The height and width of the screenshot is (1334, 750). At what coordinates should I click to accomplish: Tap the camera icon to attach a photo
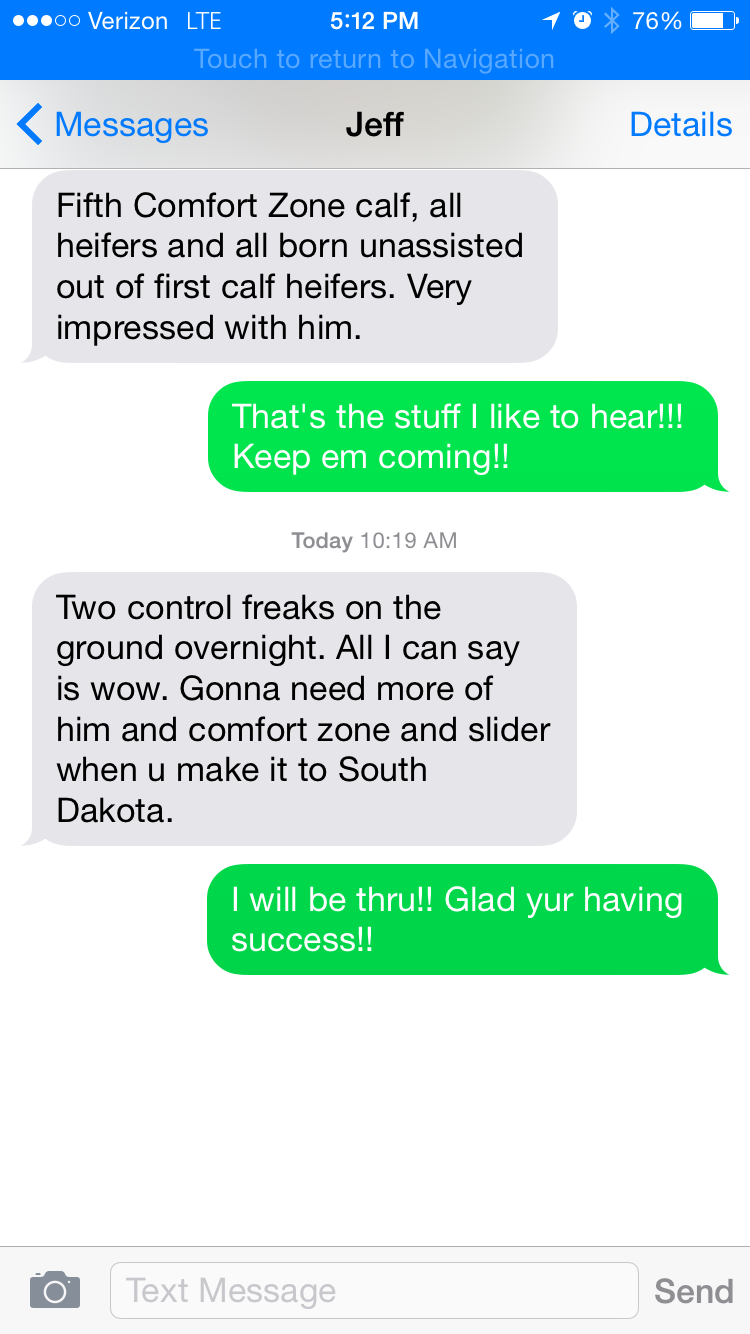[55, 1290]
